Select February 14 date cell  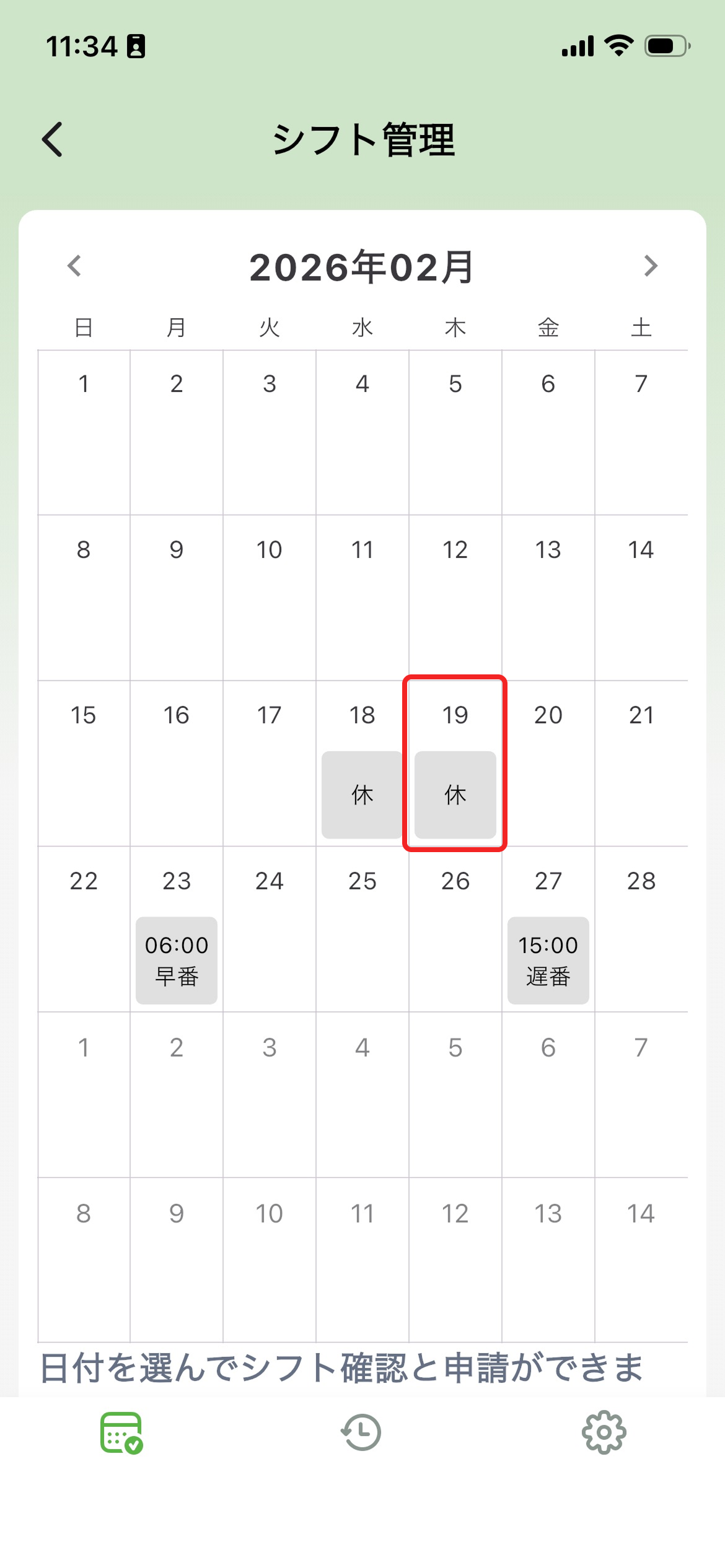pos(641,597)
